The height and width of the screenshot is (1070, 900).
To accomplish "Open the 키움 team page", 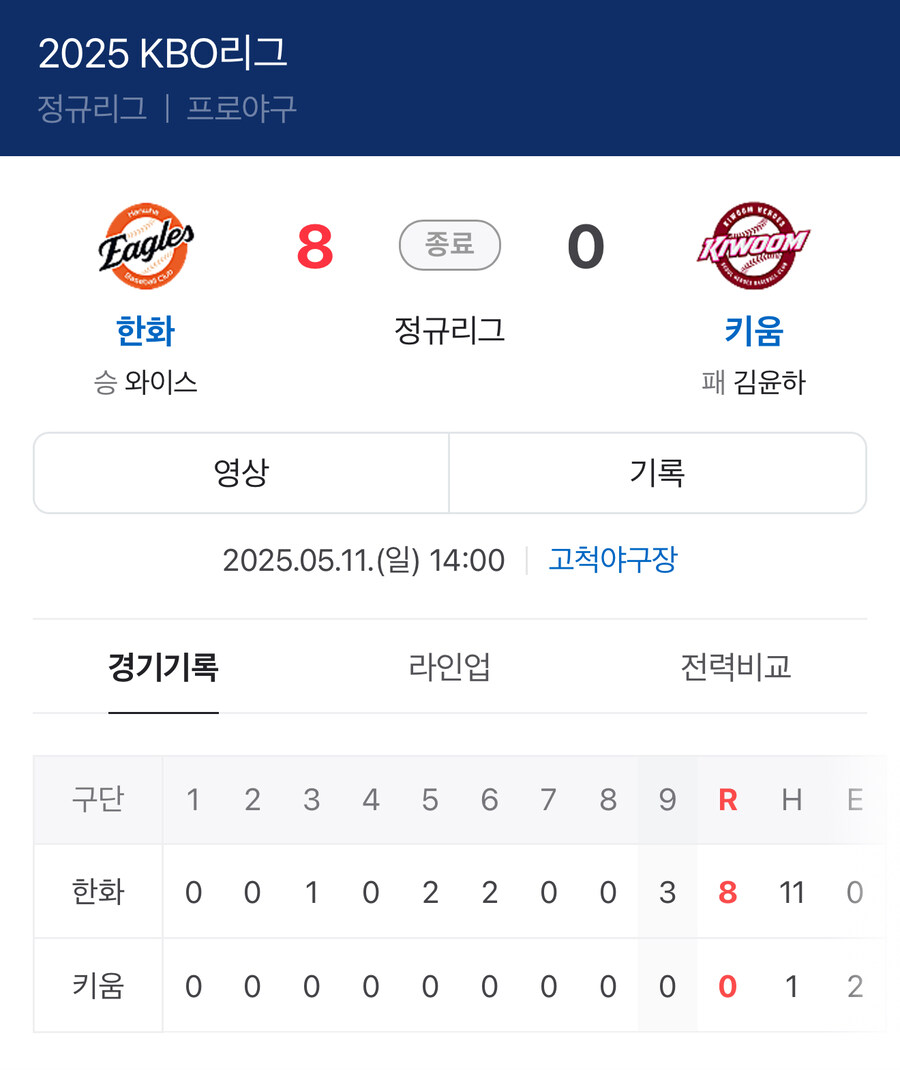I will click(753, 330).
